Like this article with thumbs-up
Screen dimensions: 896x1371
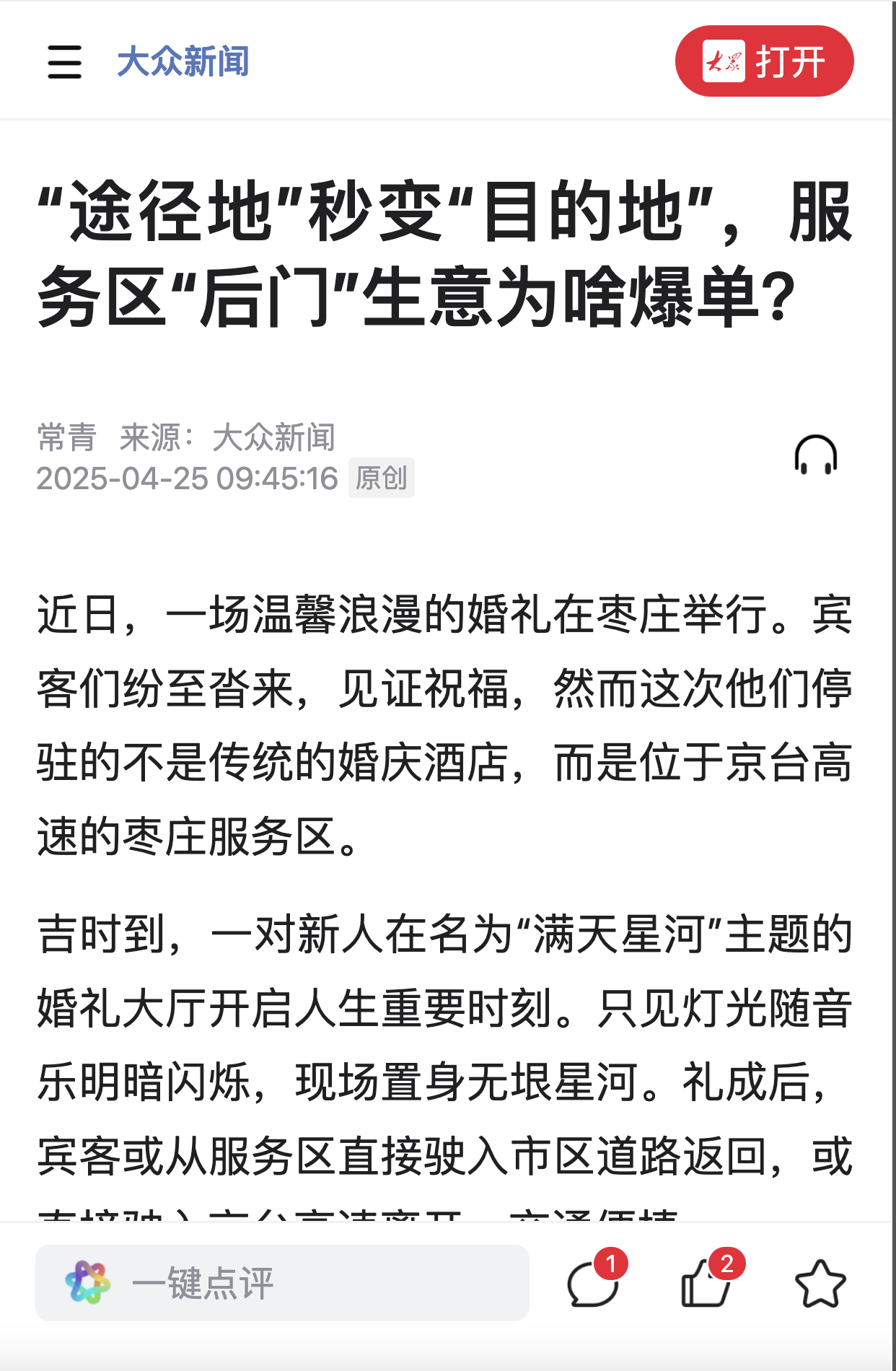point(706,1284)
